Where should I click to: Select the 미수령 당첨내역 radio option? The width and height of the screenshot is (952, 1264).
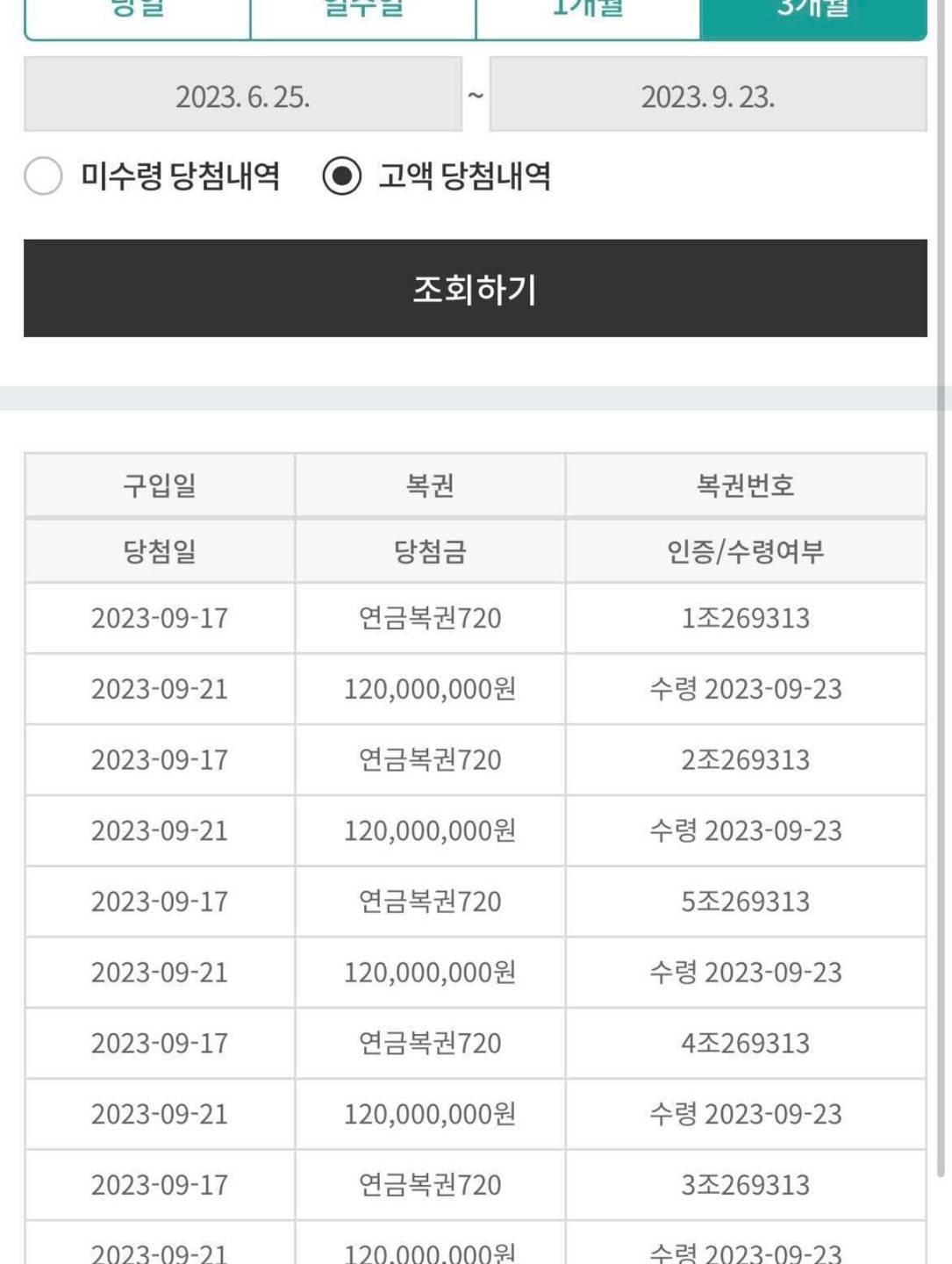coord(44,176)
